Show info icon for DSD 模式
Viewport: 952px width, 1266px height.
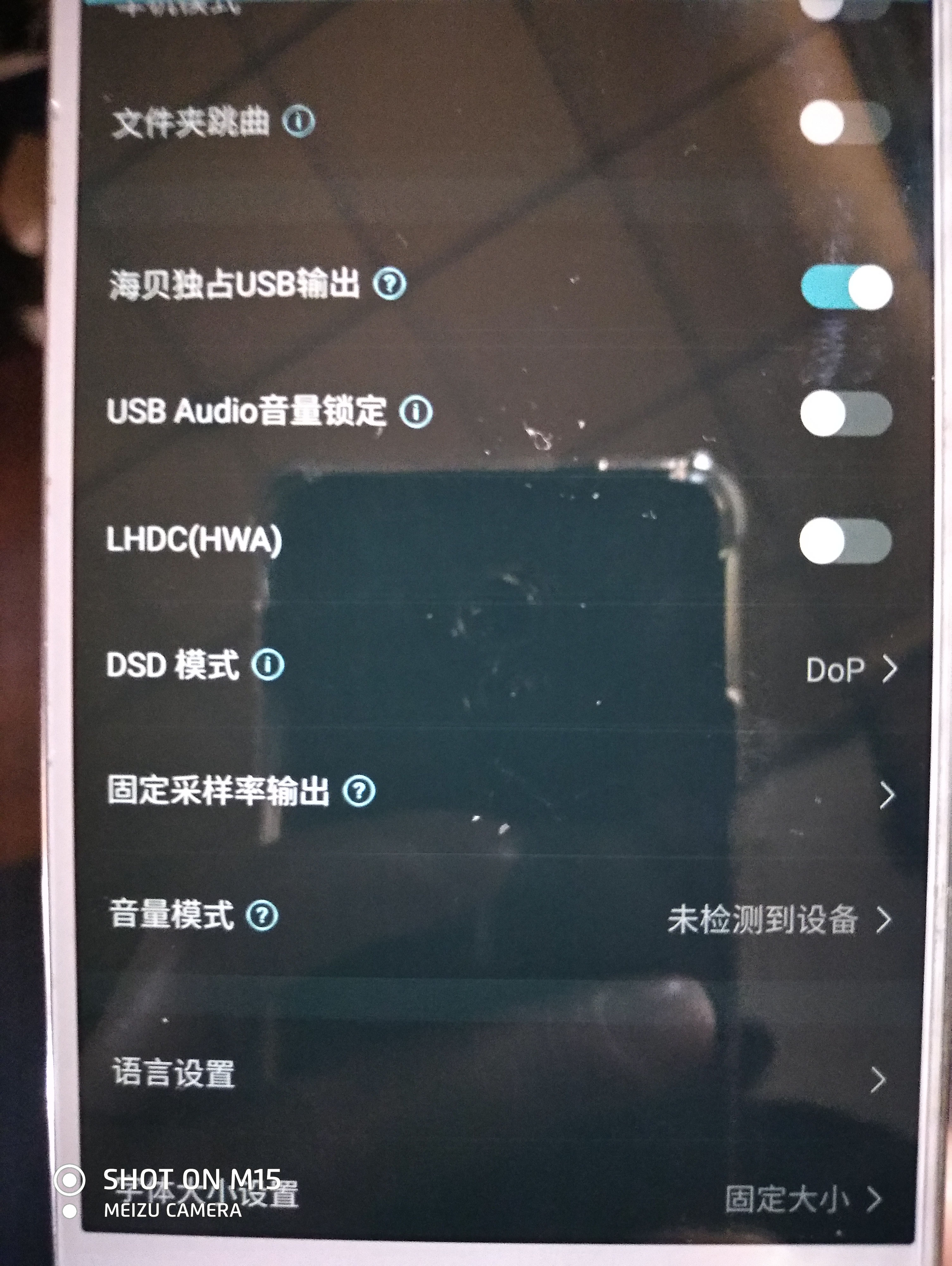pyautogui.click(x=268, y=665)
